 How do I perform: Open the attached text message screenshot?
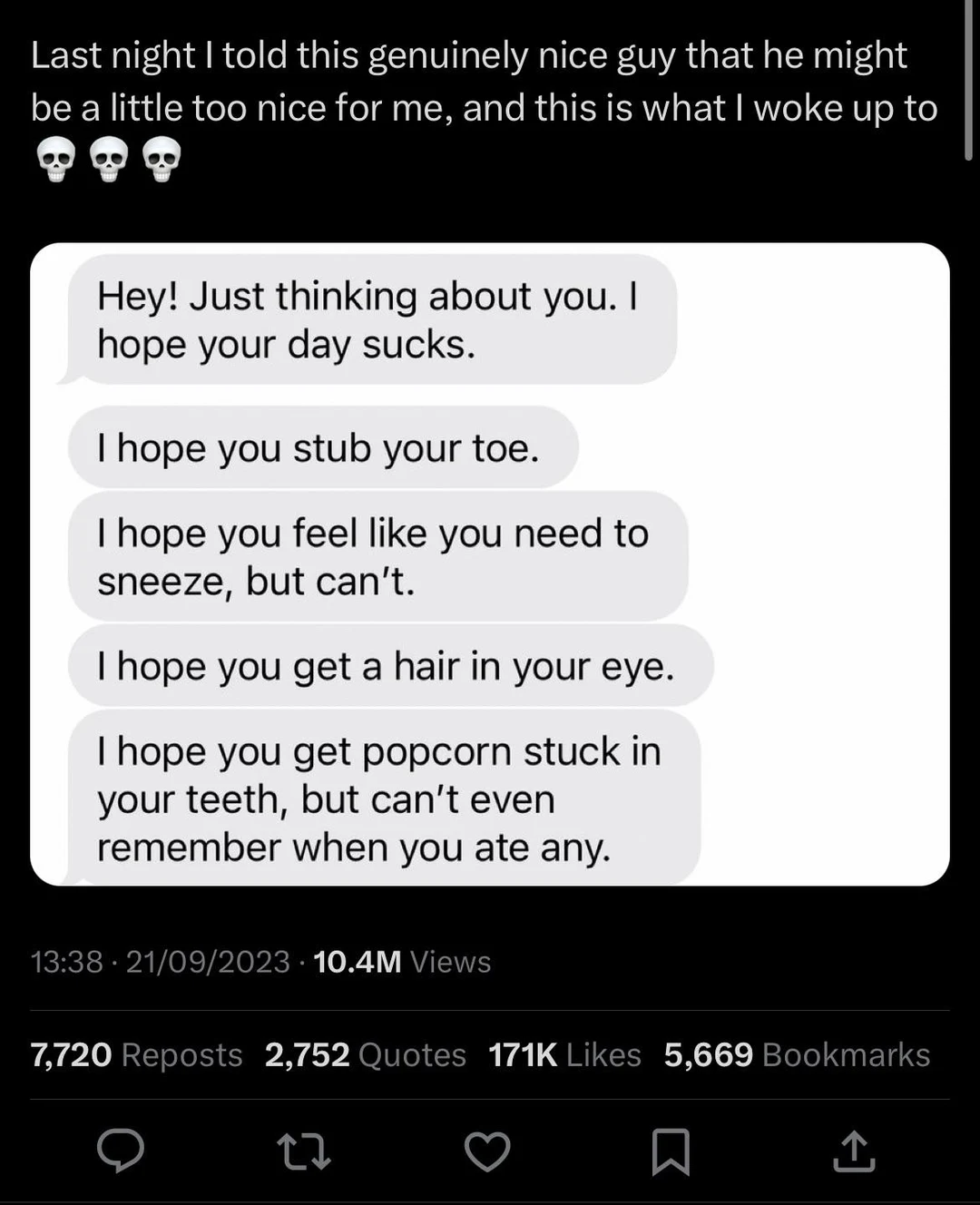coord(490,563)
